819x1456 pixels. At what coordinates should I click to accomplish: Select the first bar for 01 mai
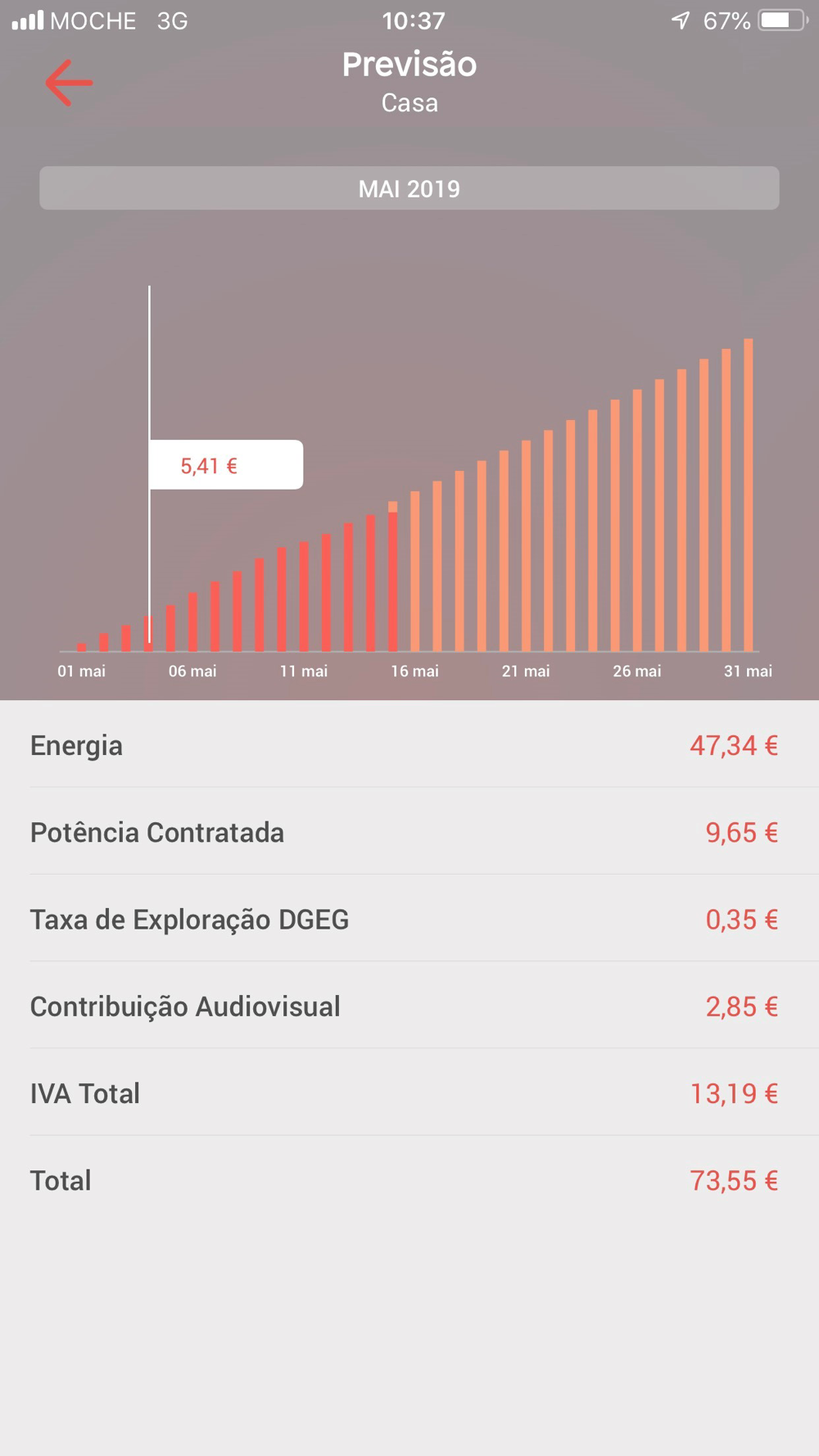tap(82, 647)
